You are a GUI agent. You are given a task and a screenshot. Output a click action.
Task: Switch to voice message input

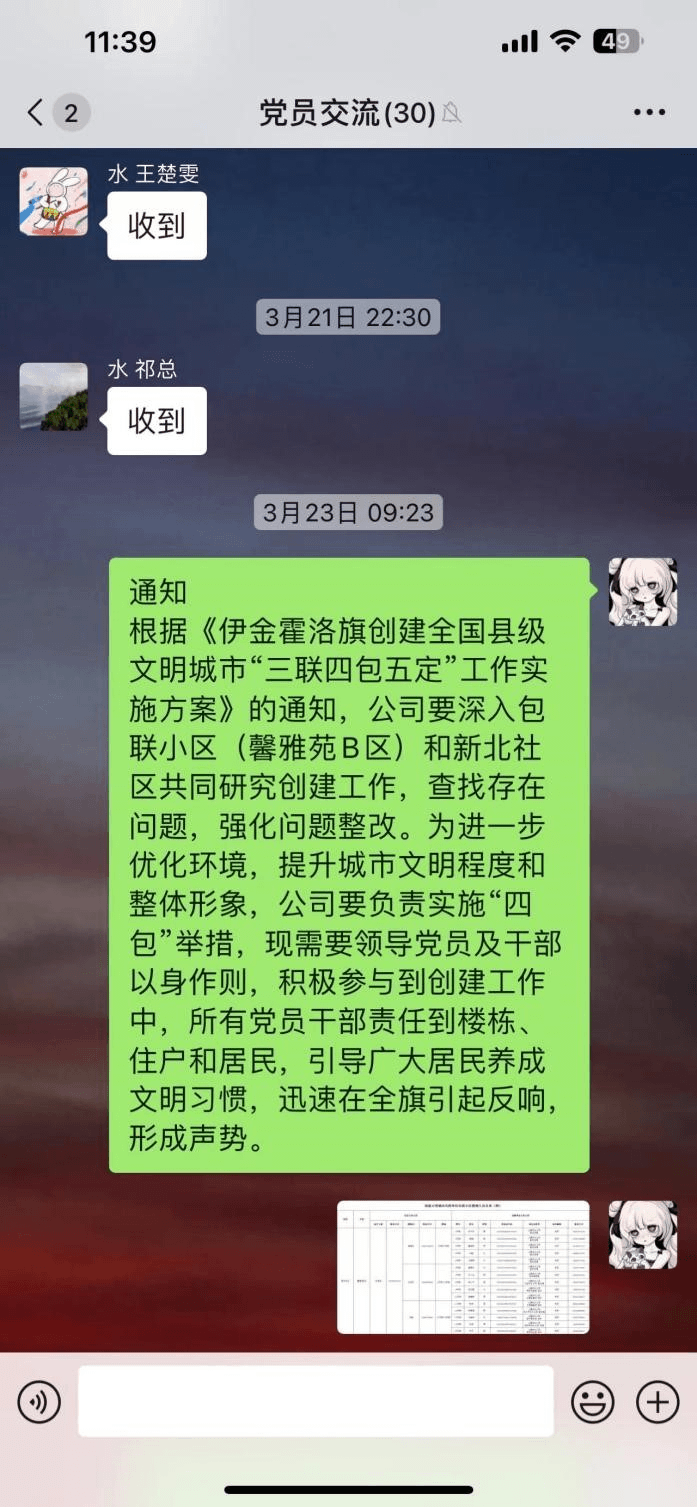pyautogui.click(x=39, y=1402)
